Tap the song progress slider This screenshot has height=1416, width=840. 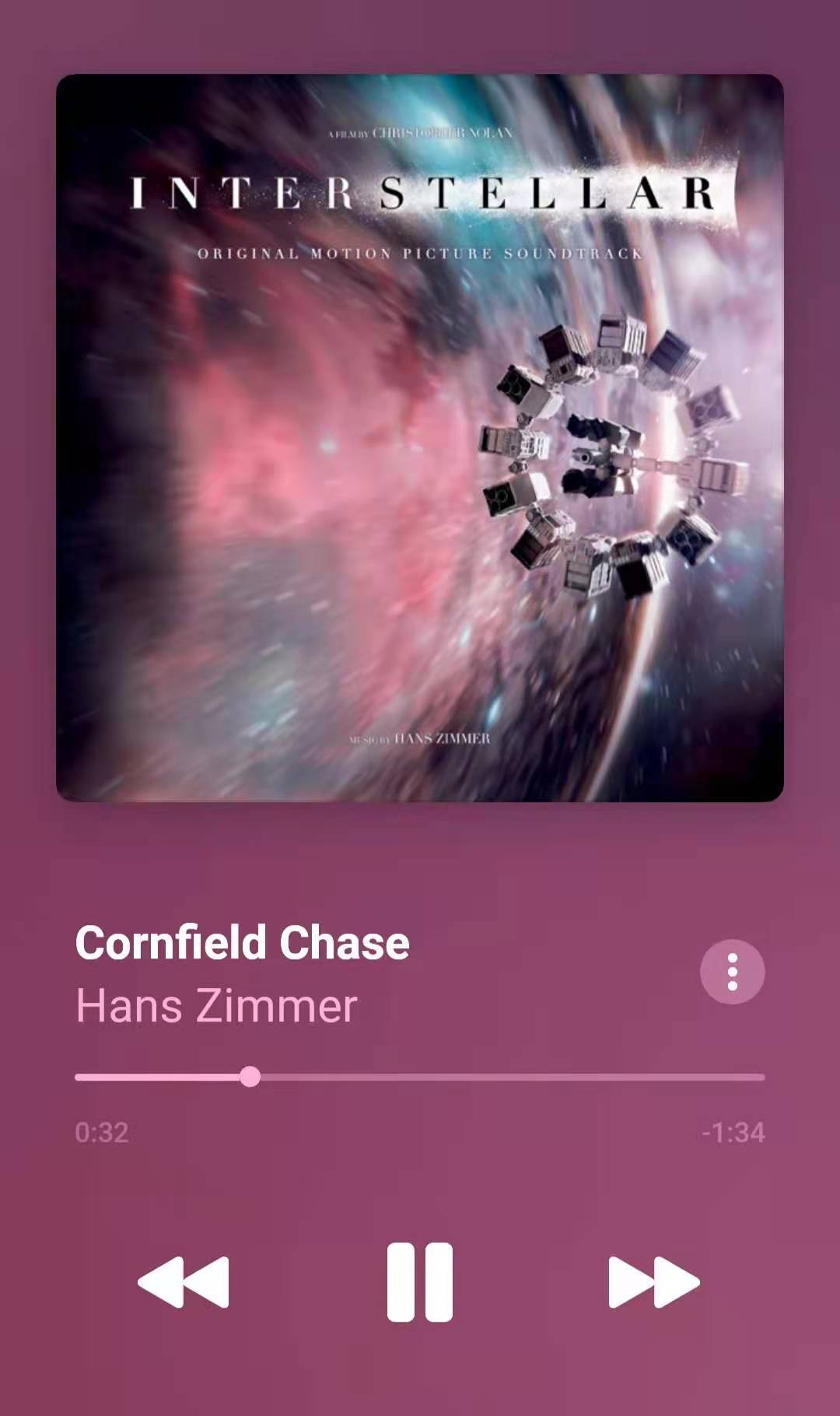point(420,1077)
